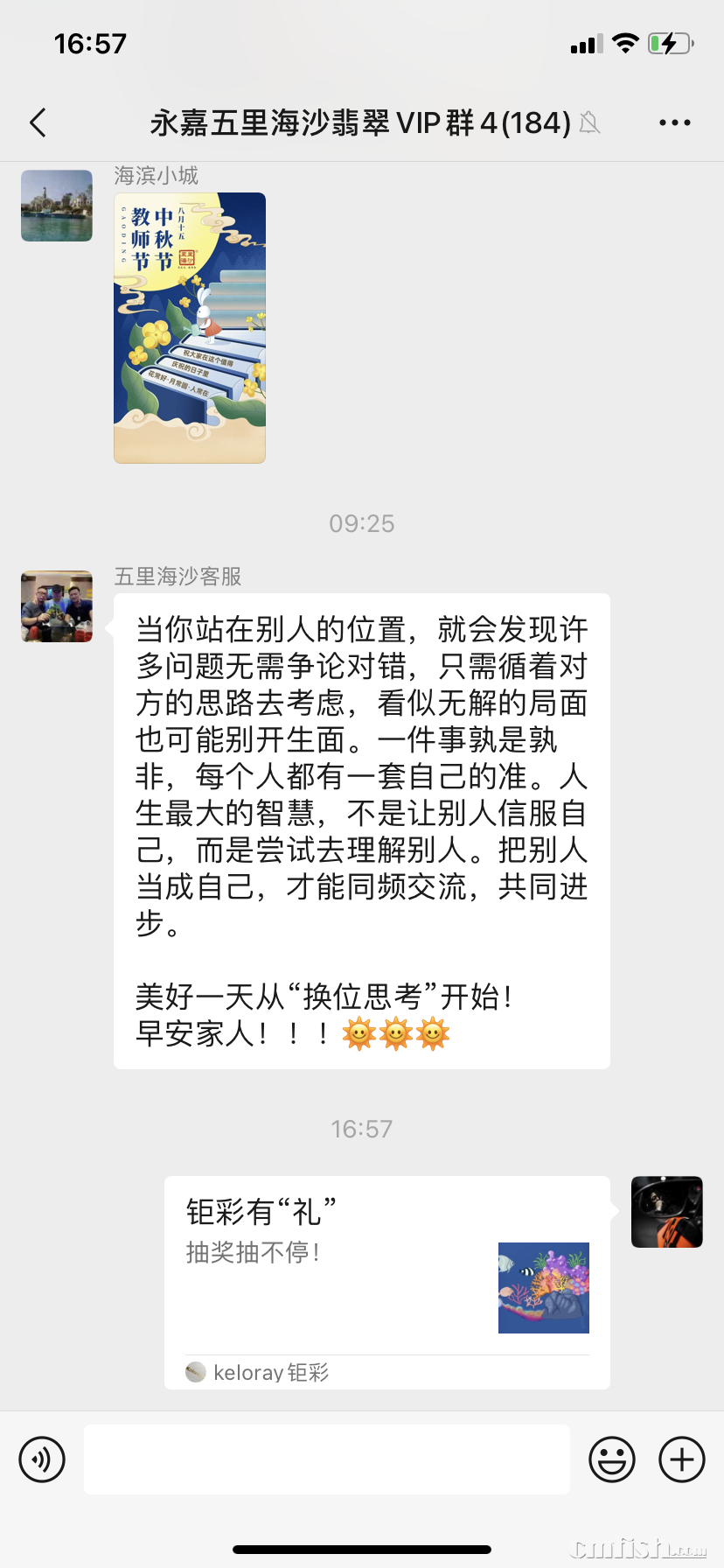
Task: Go back from the group chat
Action: pos(38,123)
